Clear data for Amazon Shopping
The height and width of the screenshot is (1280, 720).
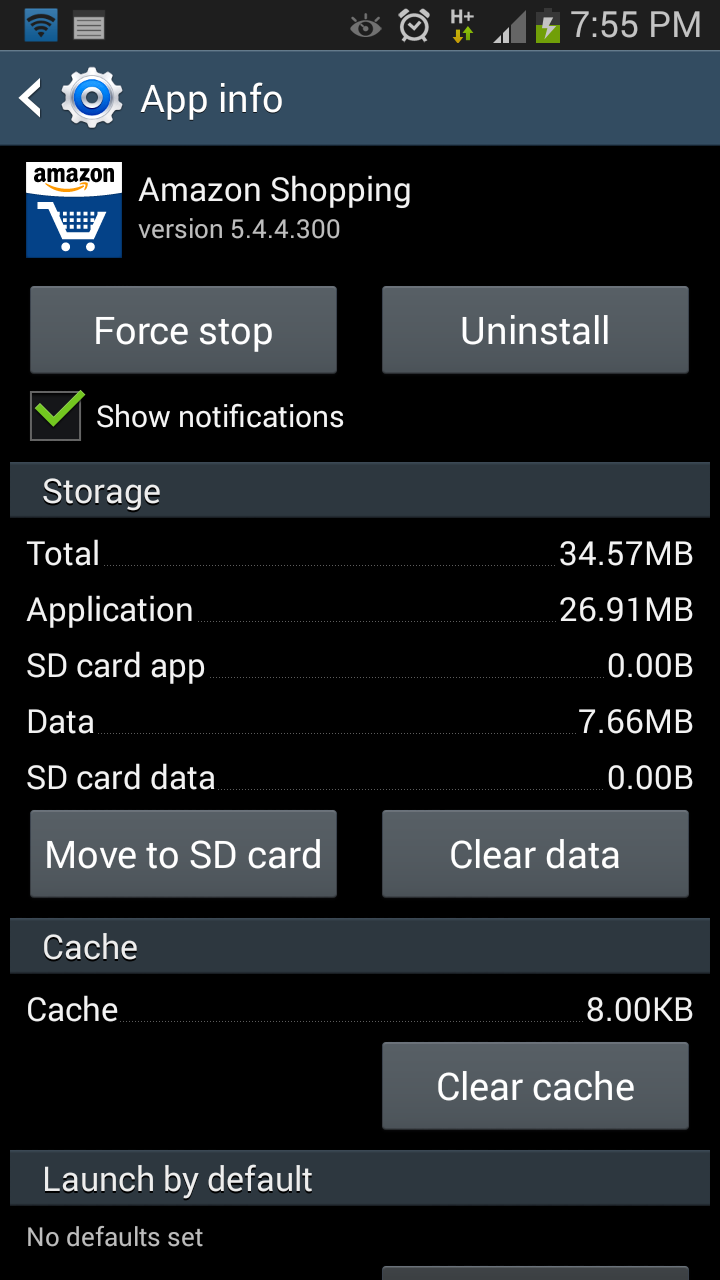(535, 855)
